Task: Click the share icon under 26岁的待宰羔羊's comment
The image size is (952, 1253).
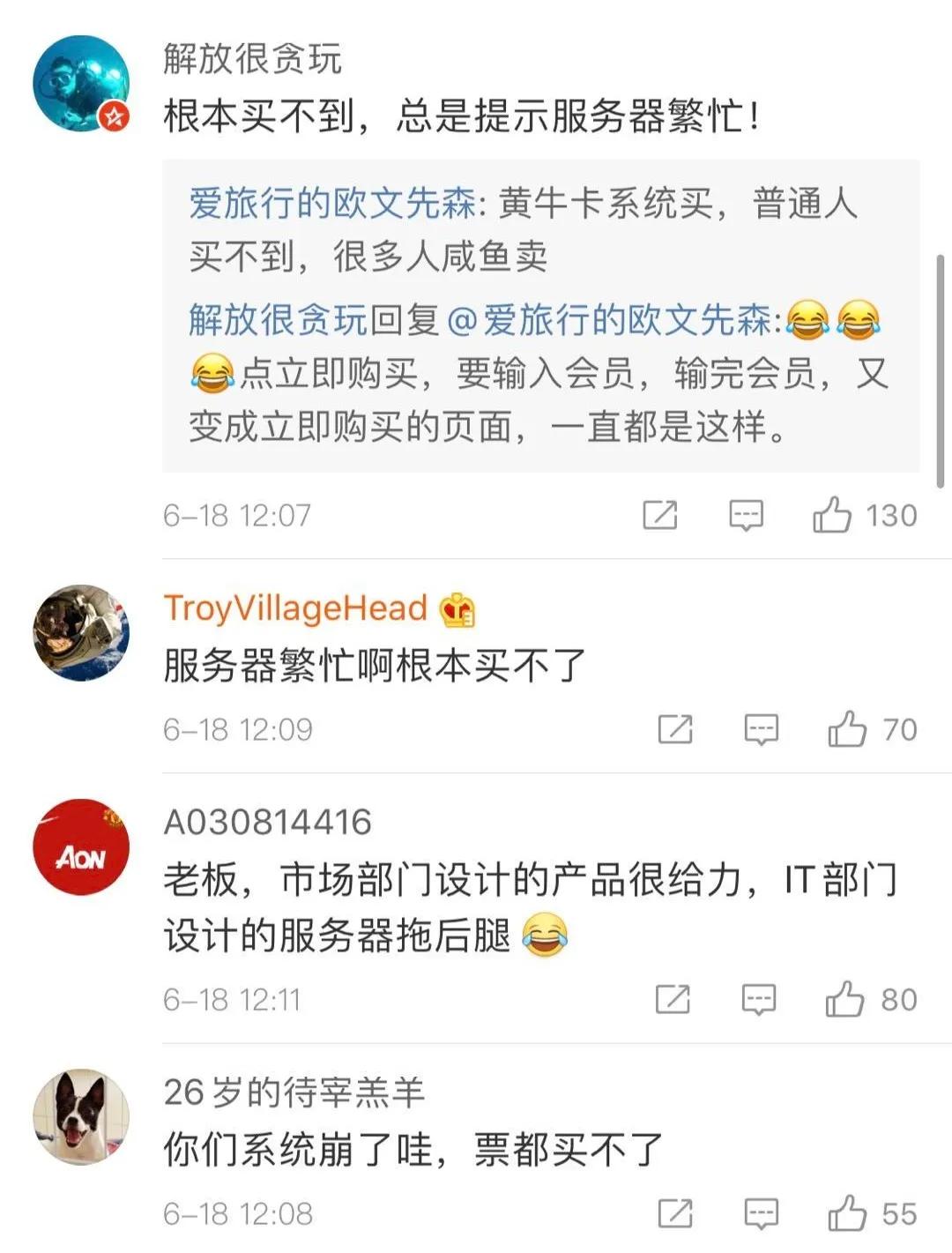Action: click(675, 1211)
